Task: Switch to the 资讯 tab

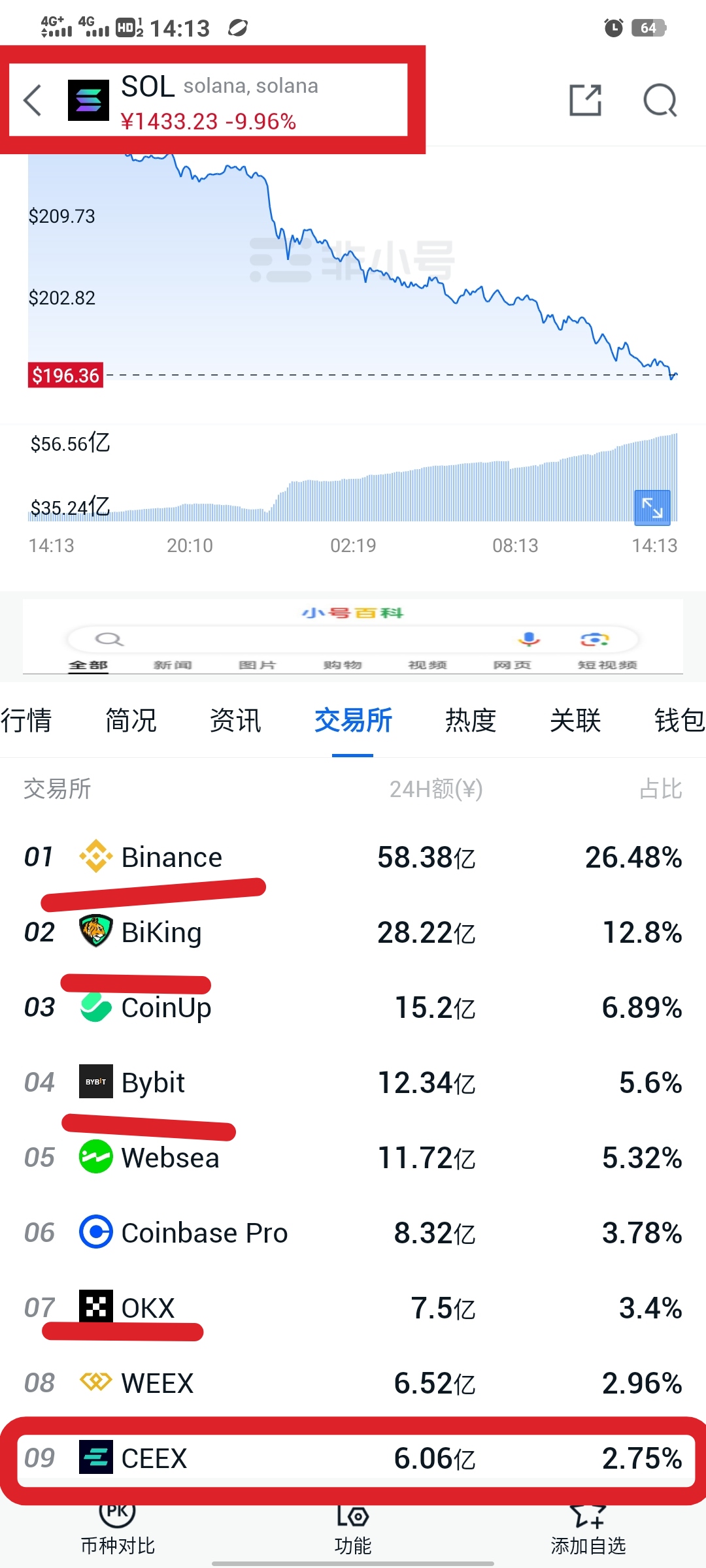Action: (235, 721)
